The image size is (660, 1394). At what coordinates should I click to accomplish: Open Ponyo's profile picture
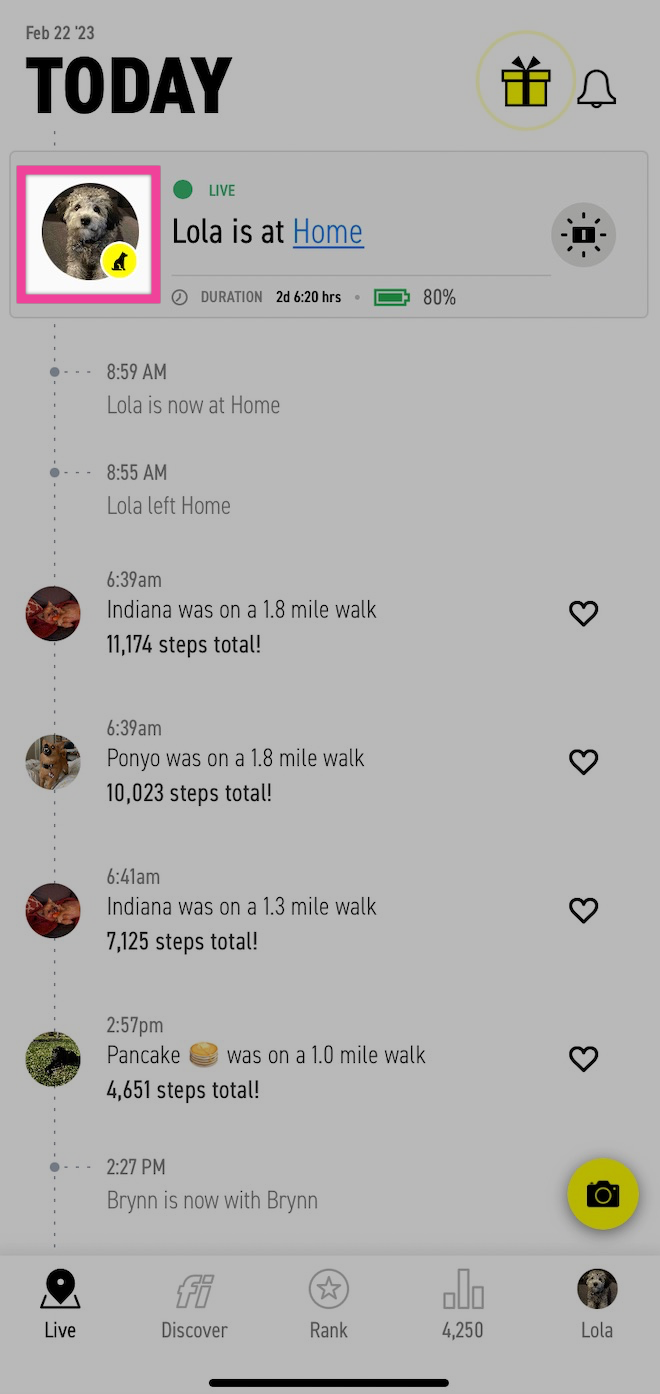tap(53, 762)
